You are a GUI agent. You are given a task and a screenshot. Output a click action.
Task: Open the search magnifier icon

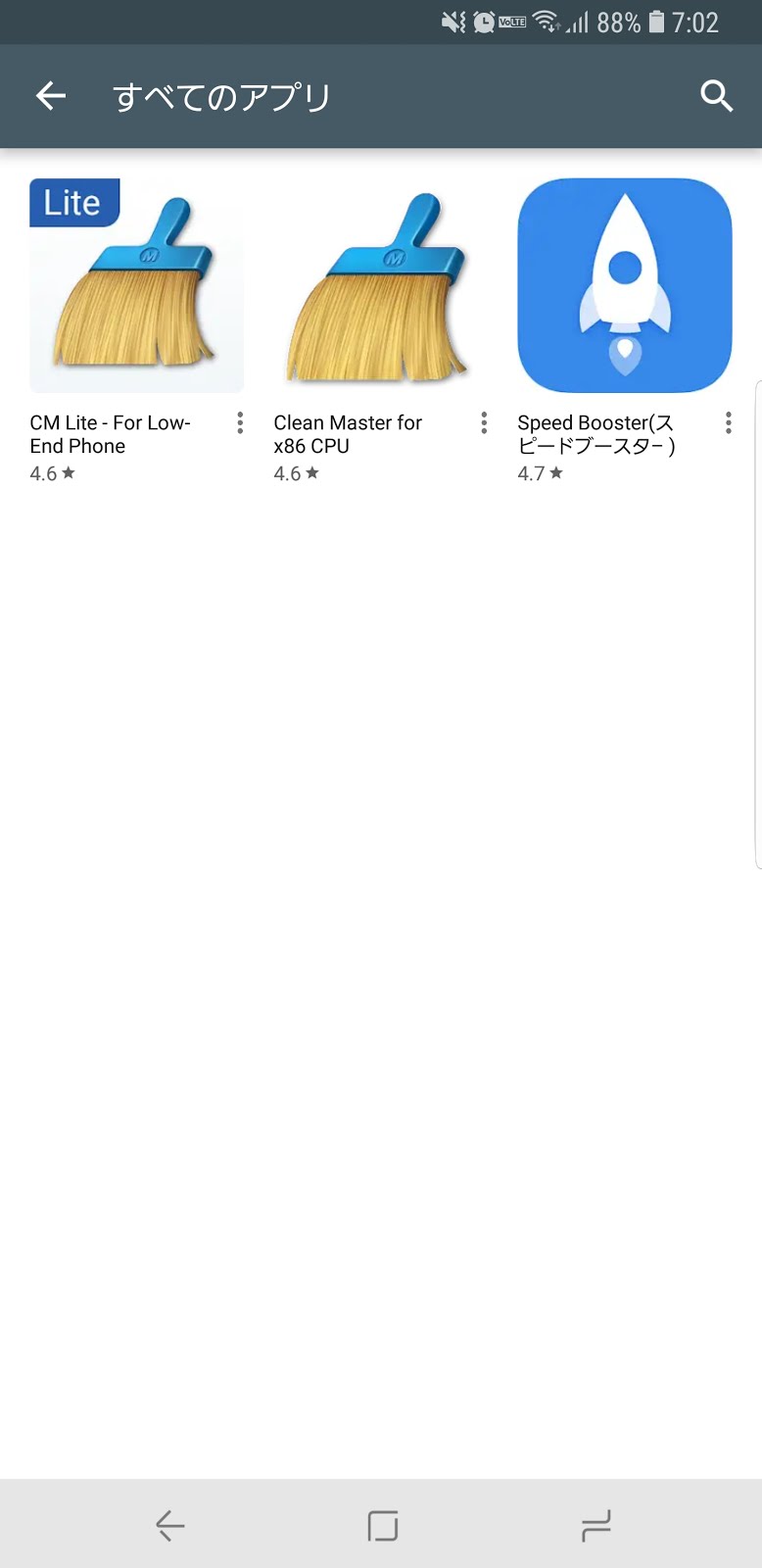[716, 96]
